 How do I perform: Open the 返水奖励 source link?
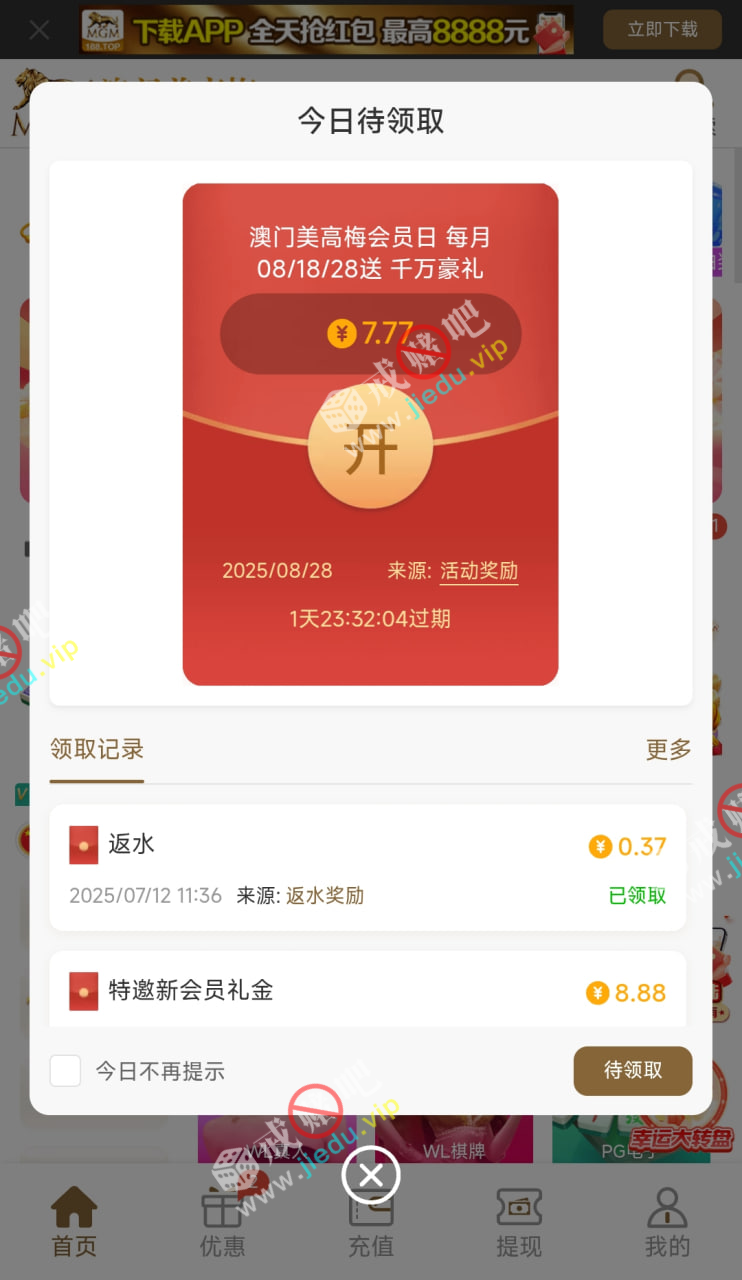325,895
